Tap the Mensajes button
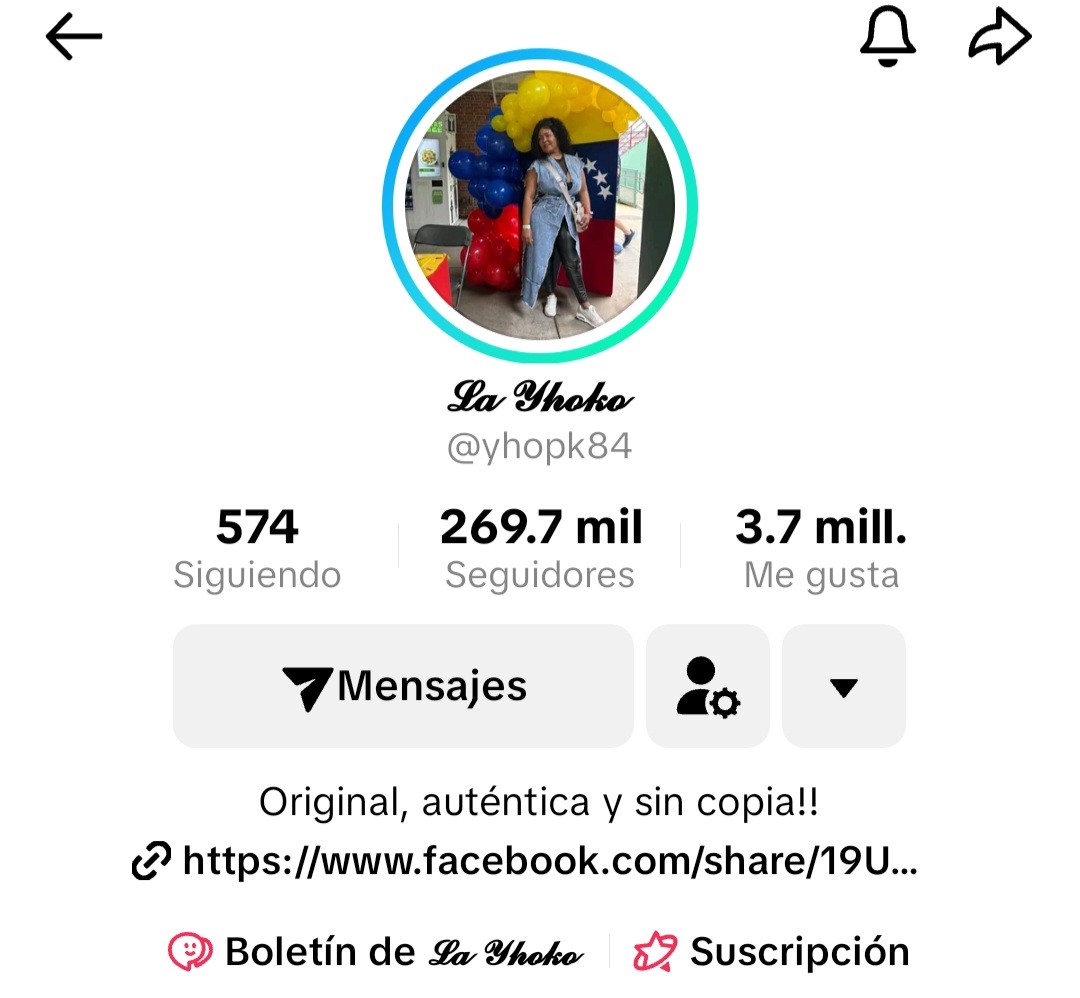Image resolution: width=1080 pixels, height=998 pixels. 403,687
